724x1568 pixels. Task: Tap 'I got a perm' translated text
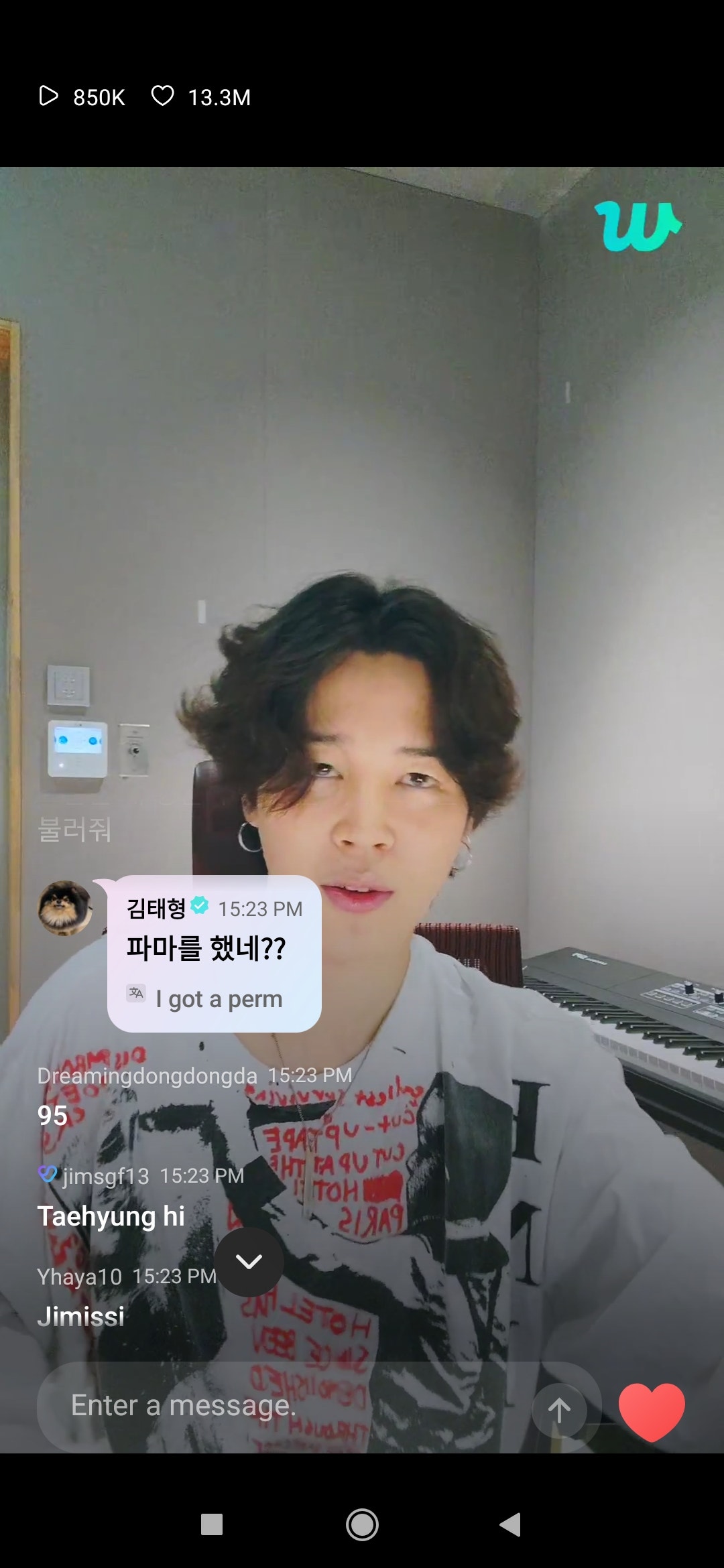coord(218,999)
